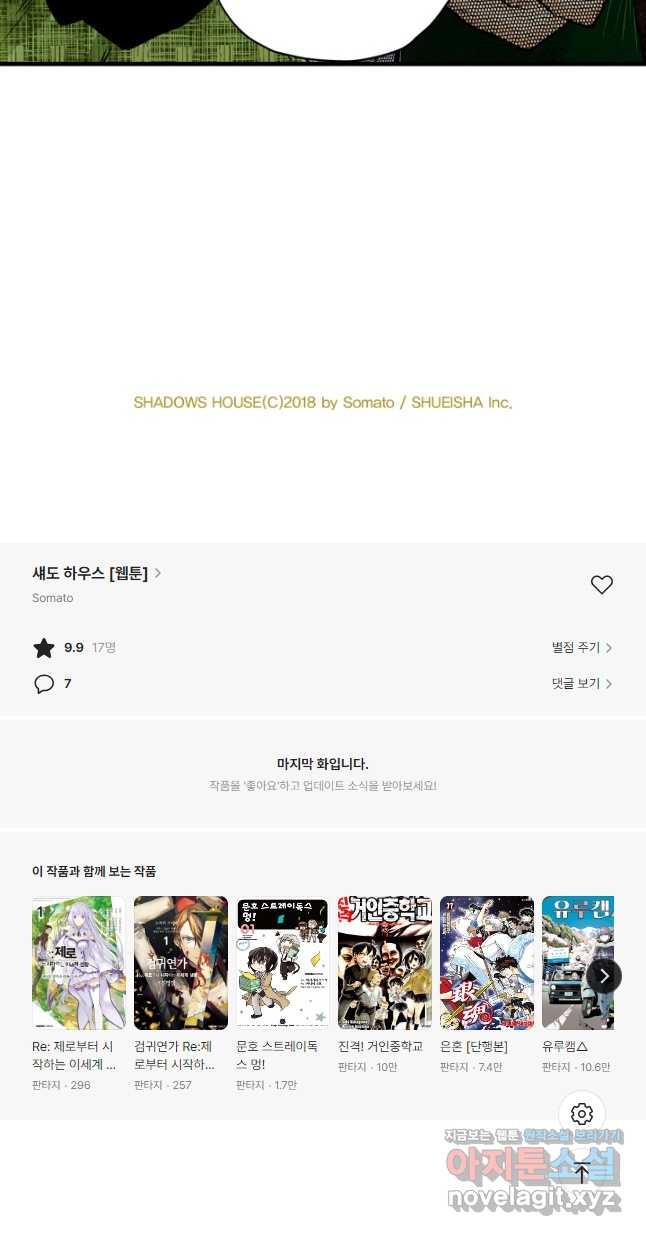Open the 검귀연가 Re:제로 recommendation

[x=181, y=963]
